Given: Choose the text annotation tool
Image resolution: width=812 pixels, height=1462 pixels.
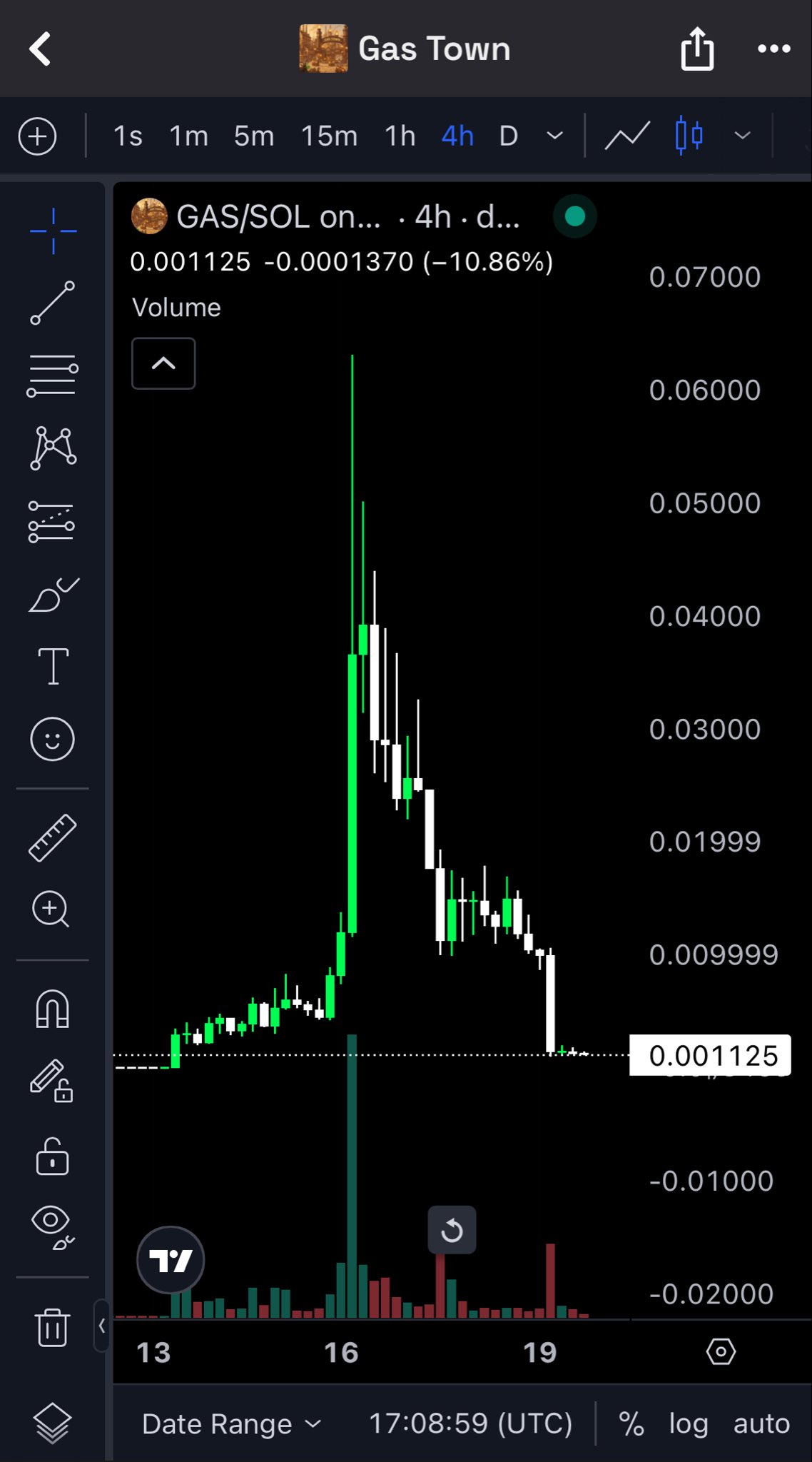Looking at the screenshot, I should (x=53, y=666).
